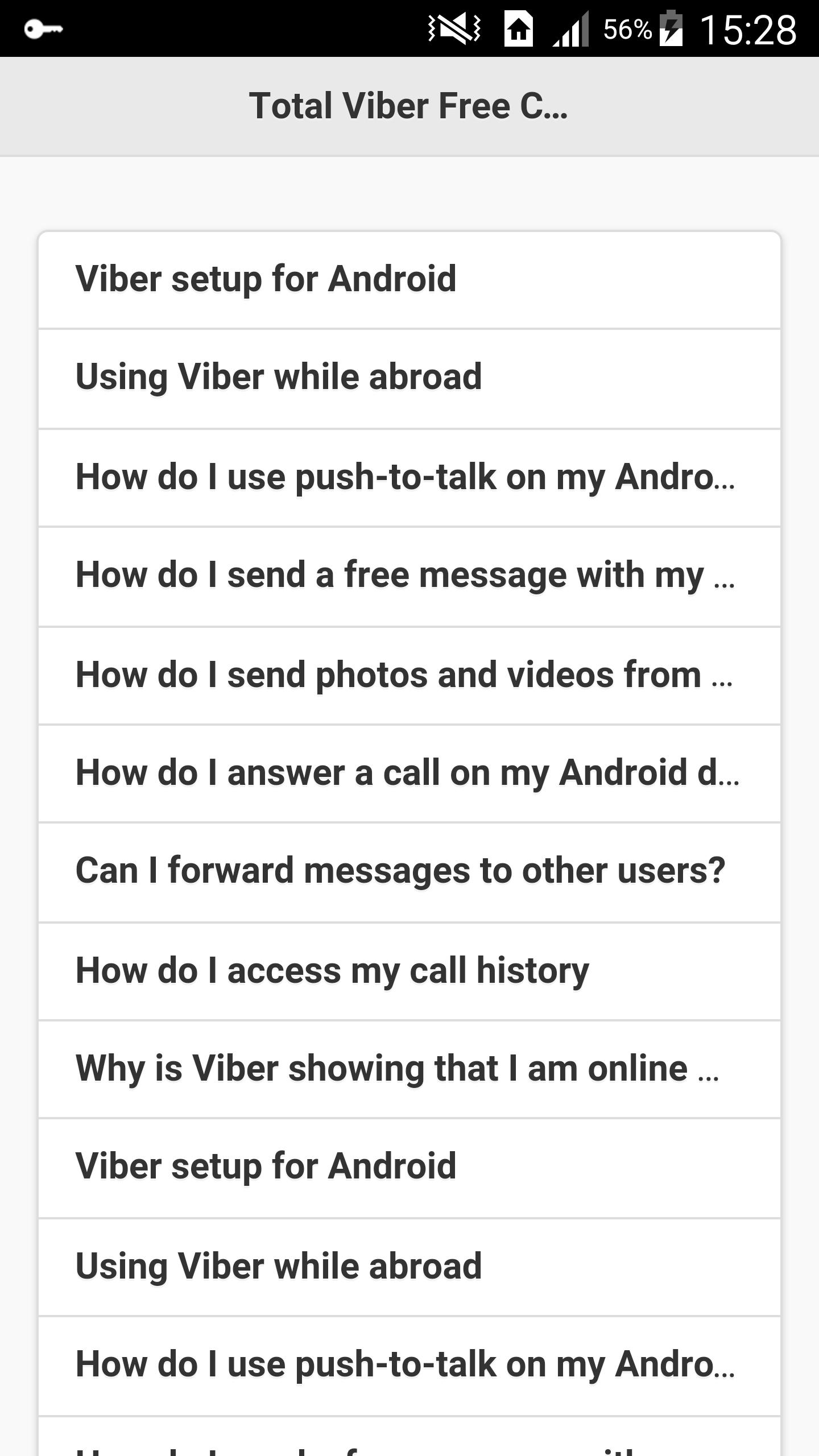Open the first Viber setup for Android row
819x1456 pixels.
(409, 279)
